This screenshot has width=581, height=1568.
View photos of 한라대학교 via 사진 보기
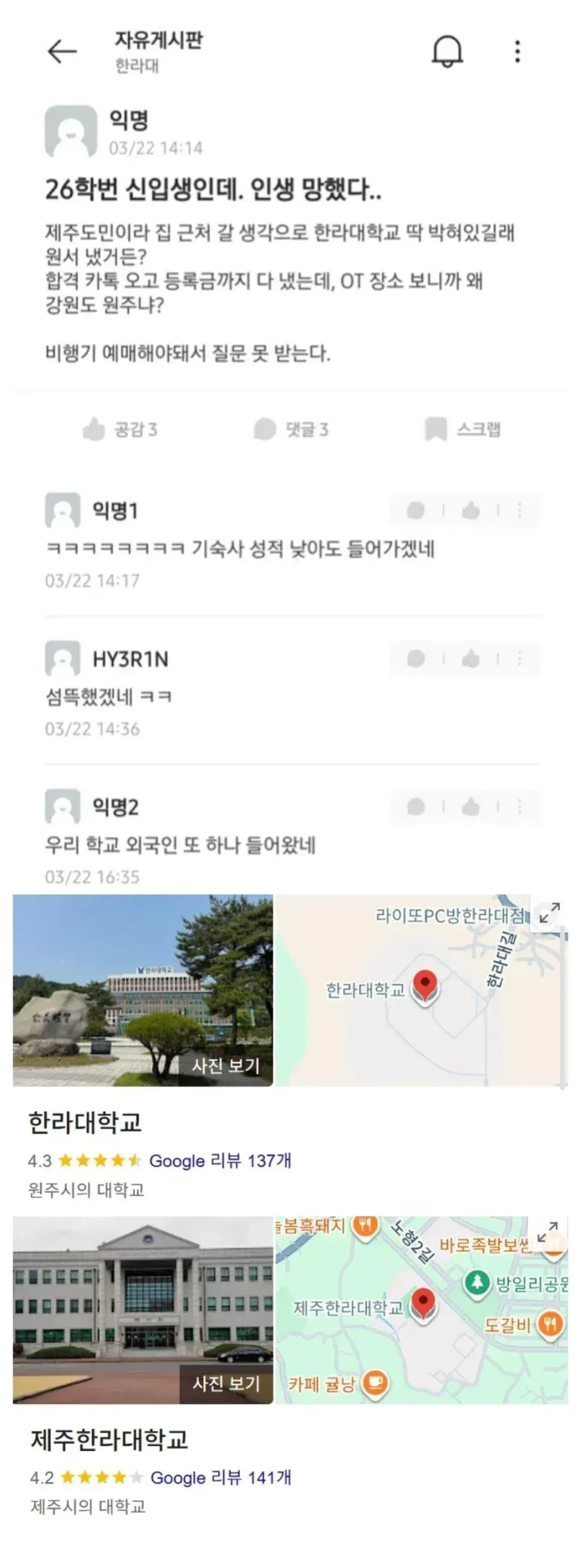coord(226,1066)
